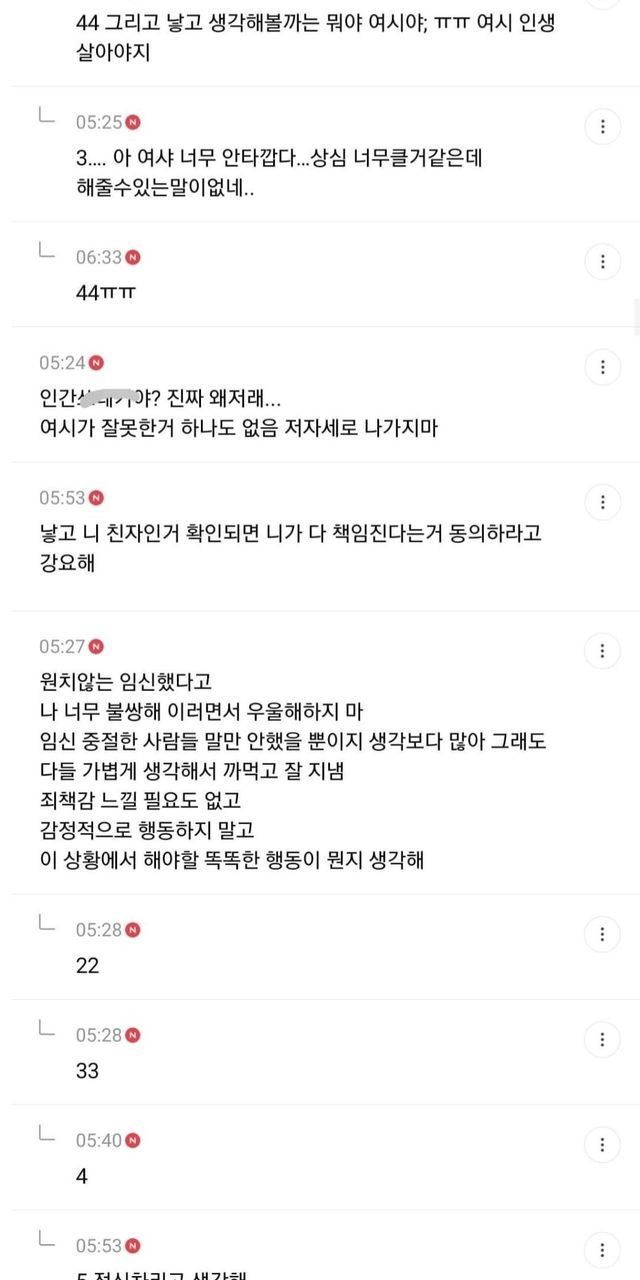Open more options for '낳고 니 친자인거' comment
This screenshot has height=1280, width=640.
coord(602,501)
